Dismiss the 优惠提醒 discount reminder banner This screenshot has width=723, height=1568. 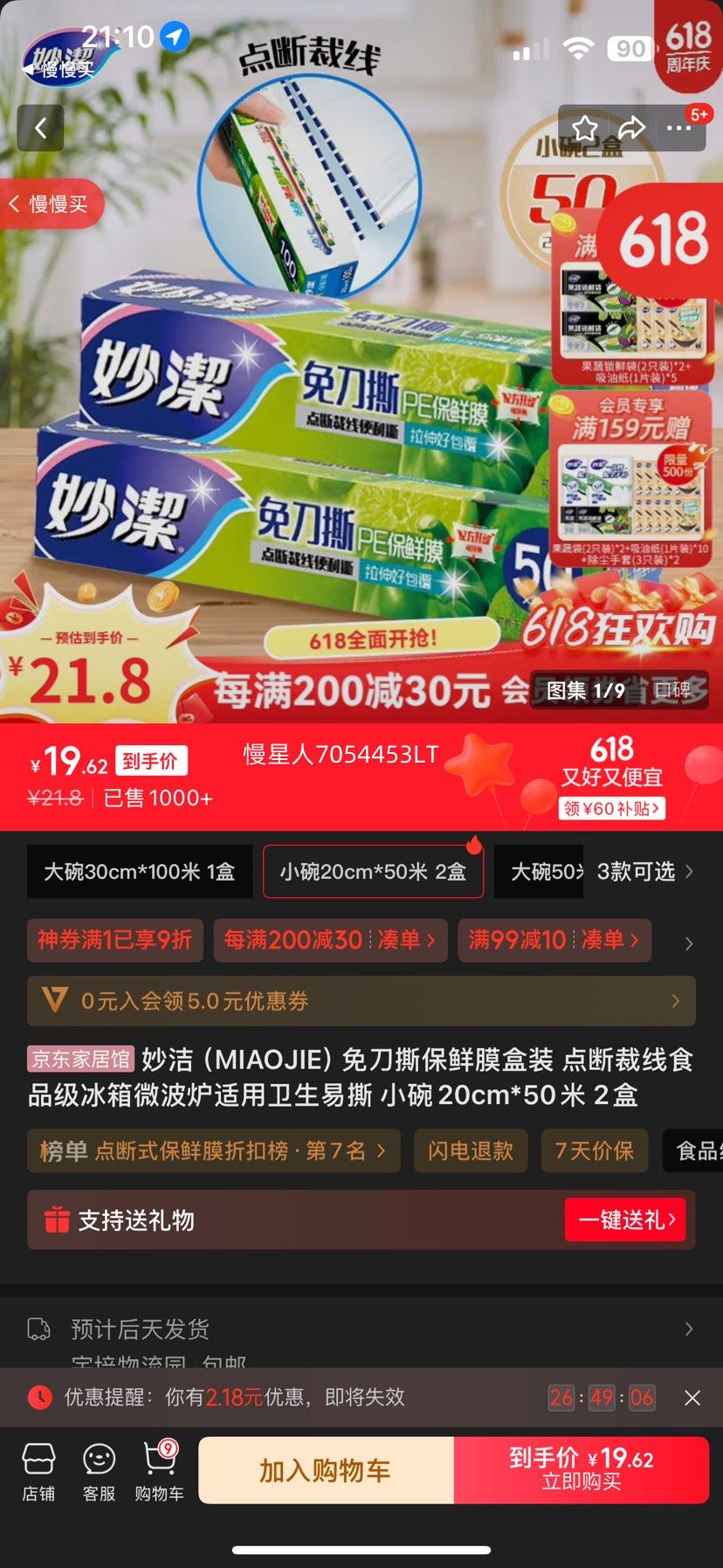click(x=692, y=1398)
